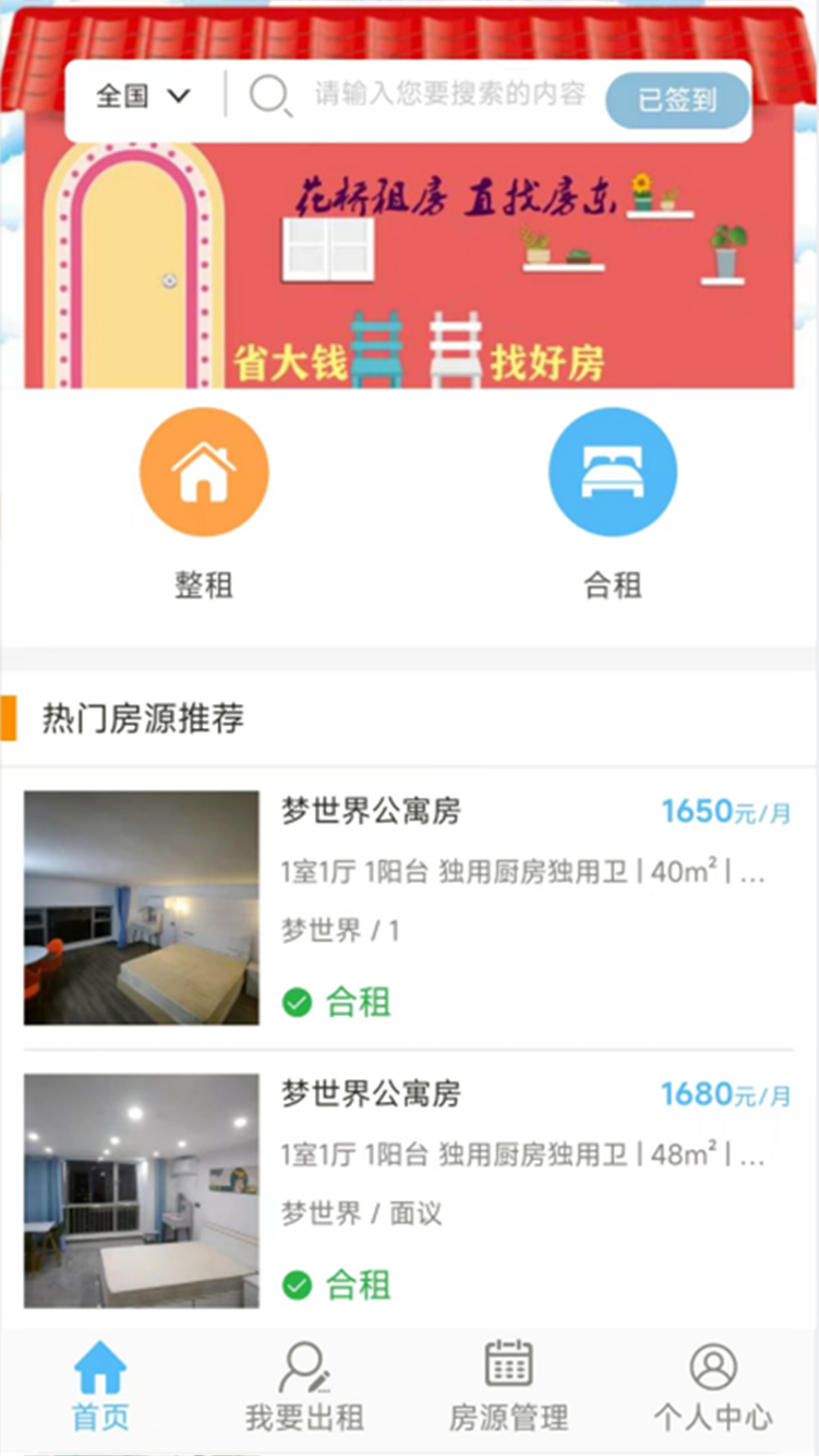Toggle the 合租 status on the 1680元 listing
This screenshot has height=1456, width=819.
pyautogui.click(x=297, y=1284)
